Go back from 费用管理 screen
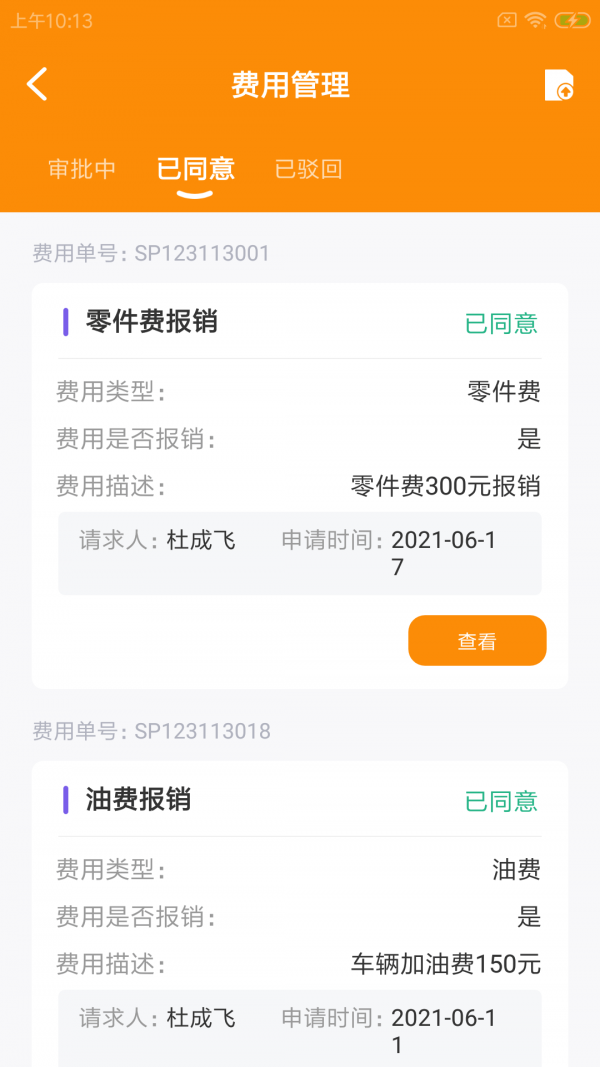The height and width of the screenshot is (1067, 600). click(37, 85)
